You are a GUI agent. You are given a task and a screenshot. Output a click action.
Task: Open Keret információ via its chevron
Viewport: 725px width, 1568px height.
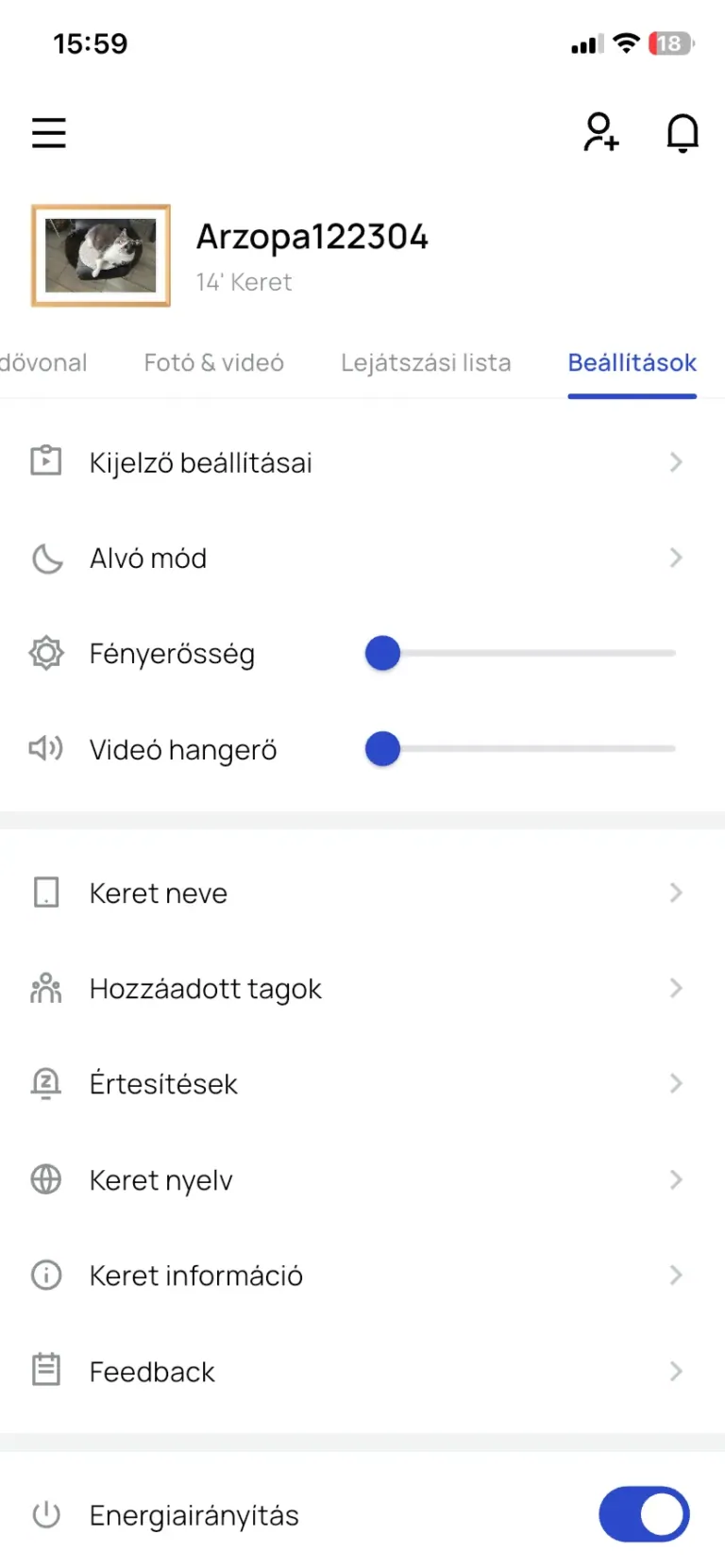675,1275
